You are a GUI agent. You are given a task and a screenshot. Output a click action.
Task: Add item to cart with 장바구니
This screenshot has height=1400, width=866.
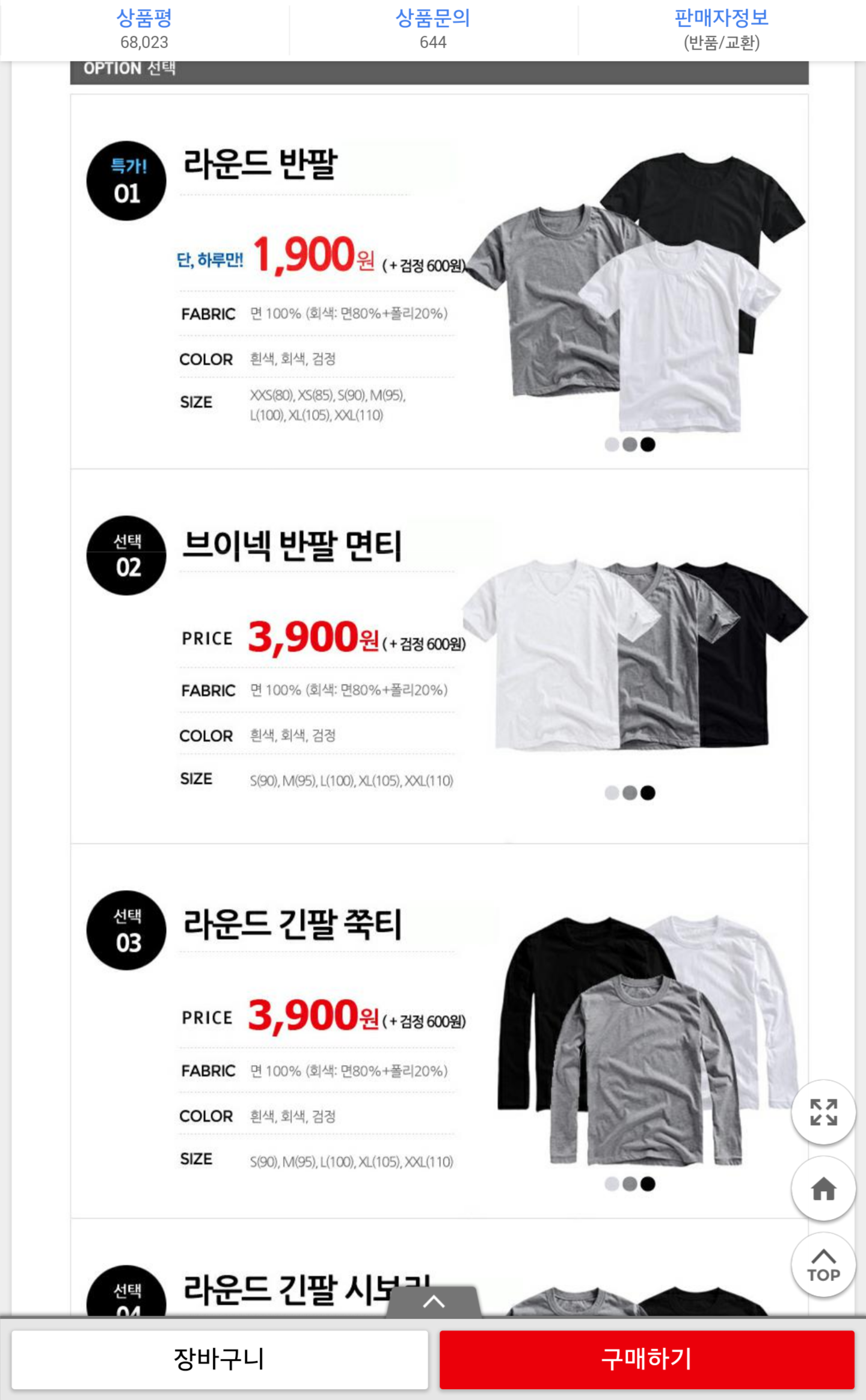pos(220,1359)
